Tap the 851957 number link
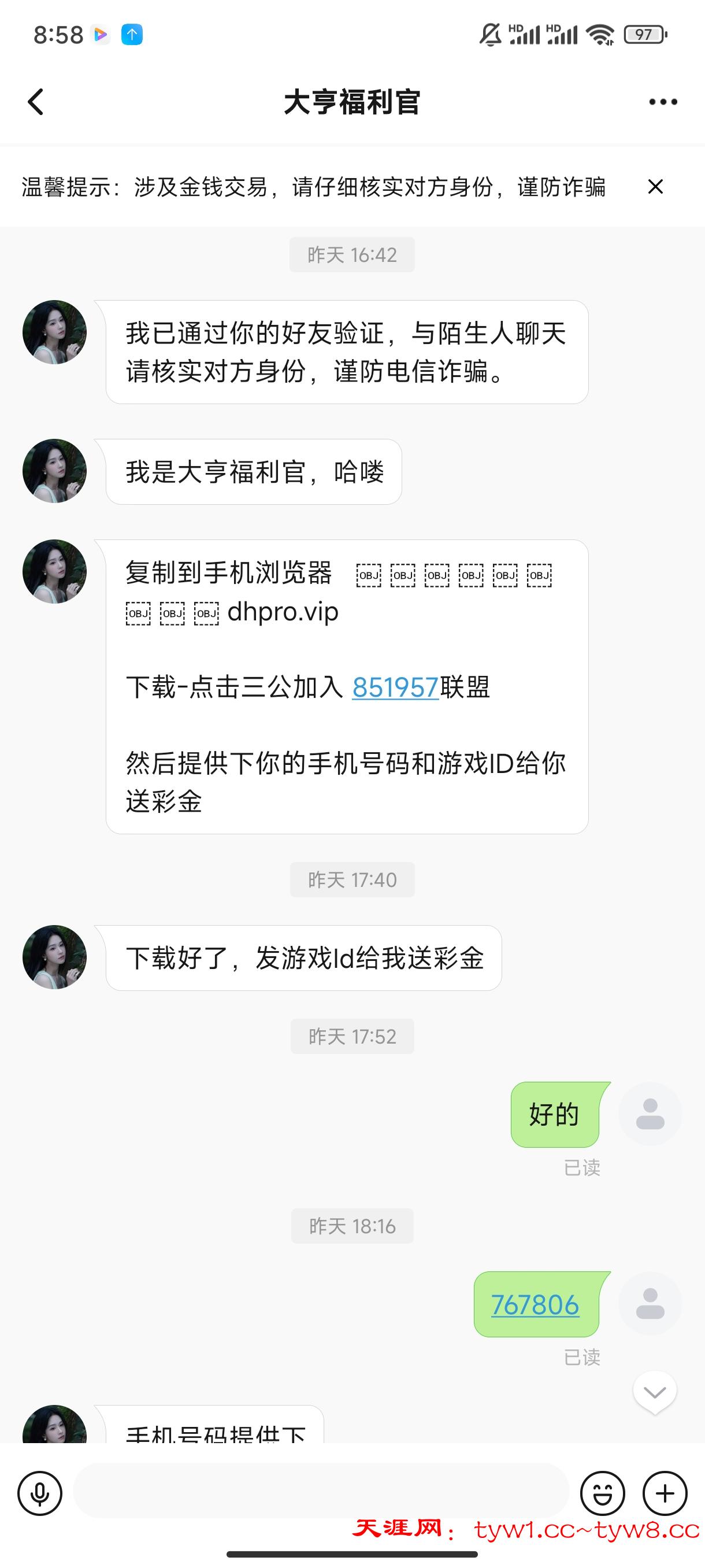Viewport: 705px width, 1568px height. (395, 687)
